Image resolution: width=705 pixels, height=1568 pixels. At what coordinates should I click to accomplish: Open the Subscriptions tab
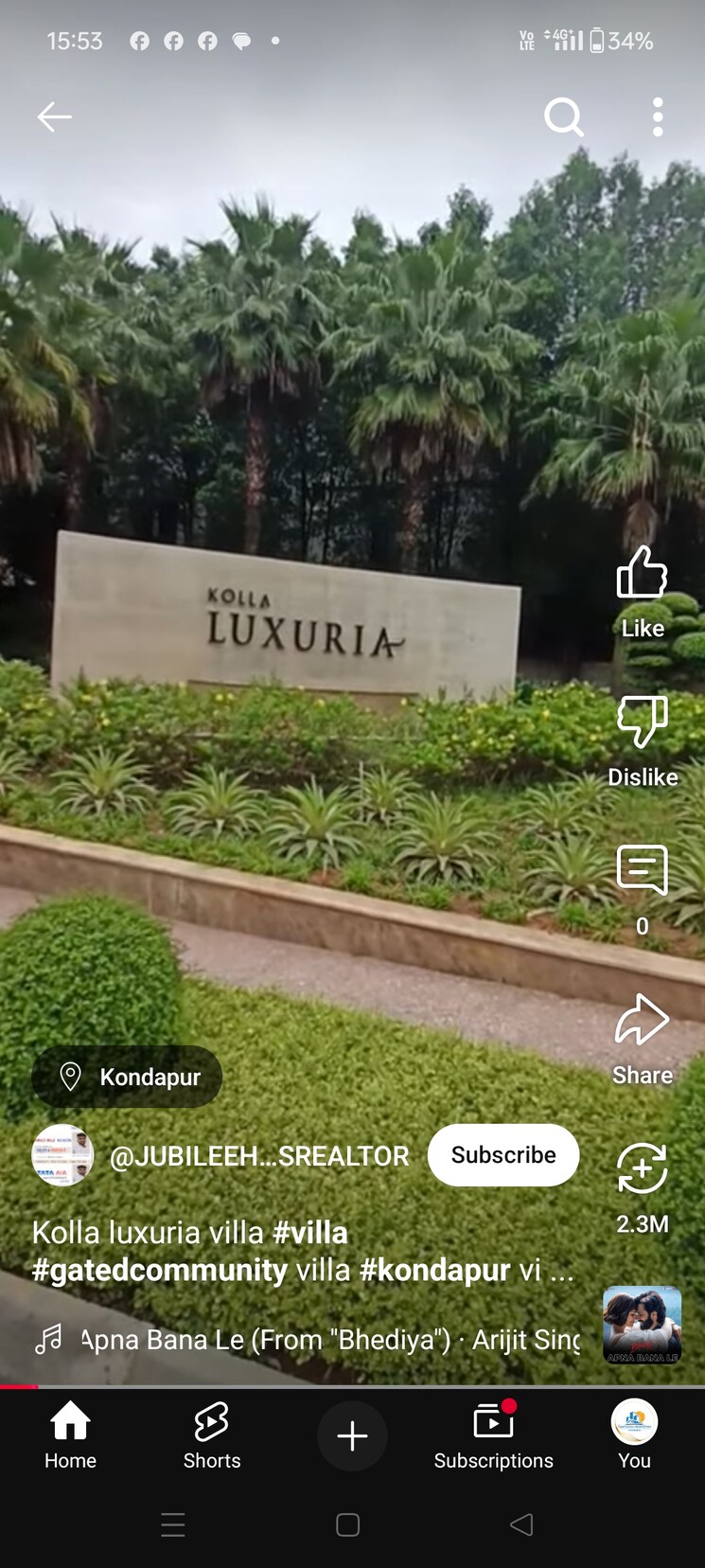pos(493,1435)
